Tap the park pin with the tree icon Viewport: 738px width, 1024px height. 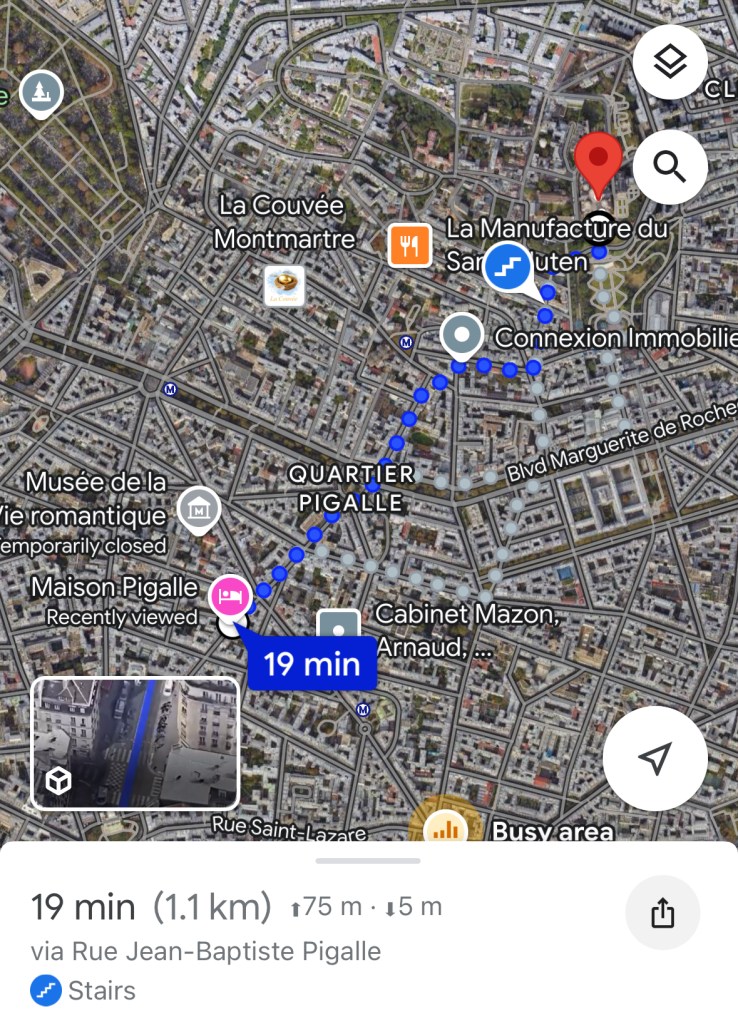click(x=41, y=93)
